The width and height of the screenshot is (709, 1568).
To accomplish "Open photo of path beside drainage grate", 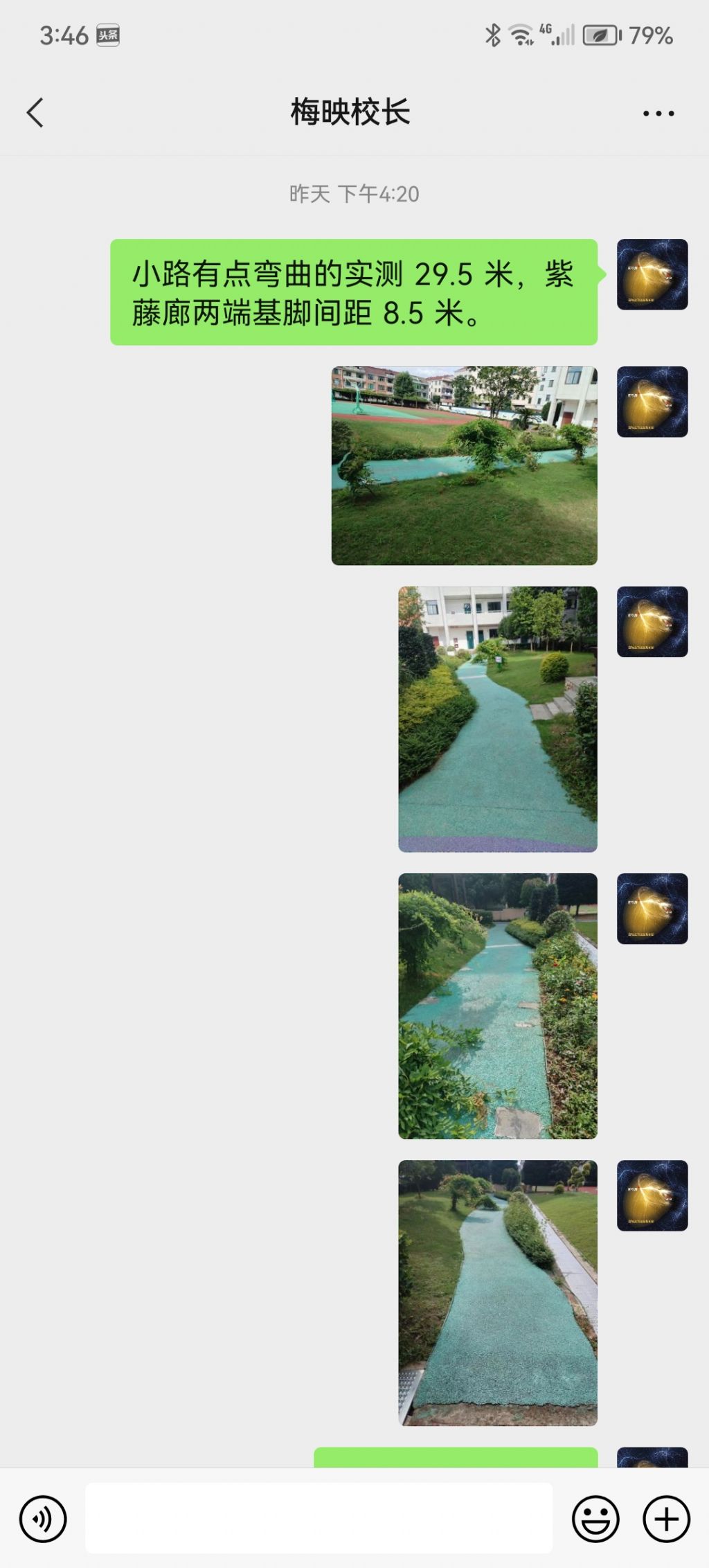I will (497, 1292).
